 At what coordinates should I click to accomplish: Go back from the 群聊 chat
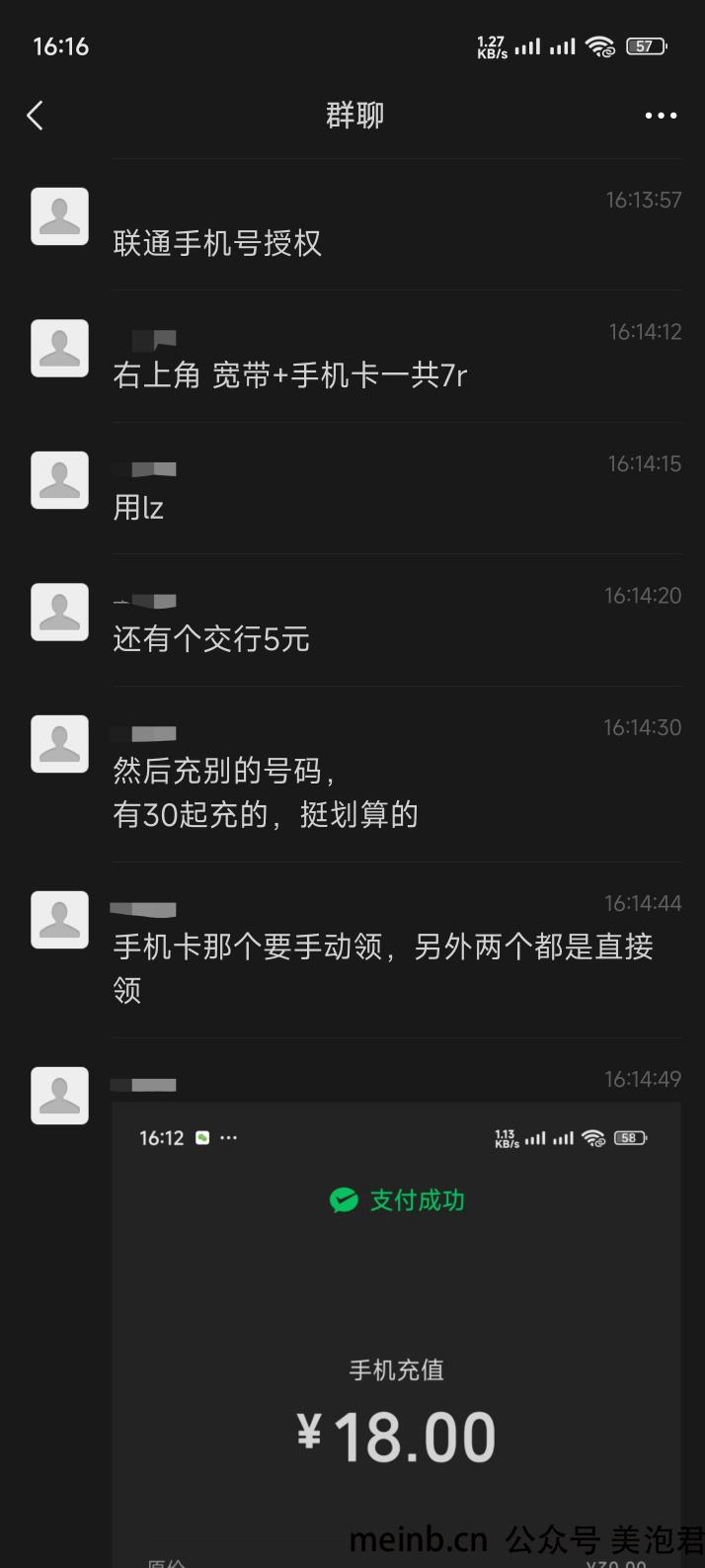pos(36,116)
